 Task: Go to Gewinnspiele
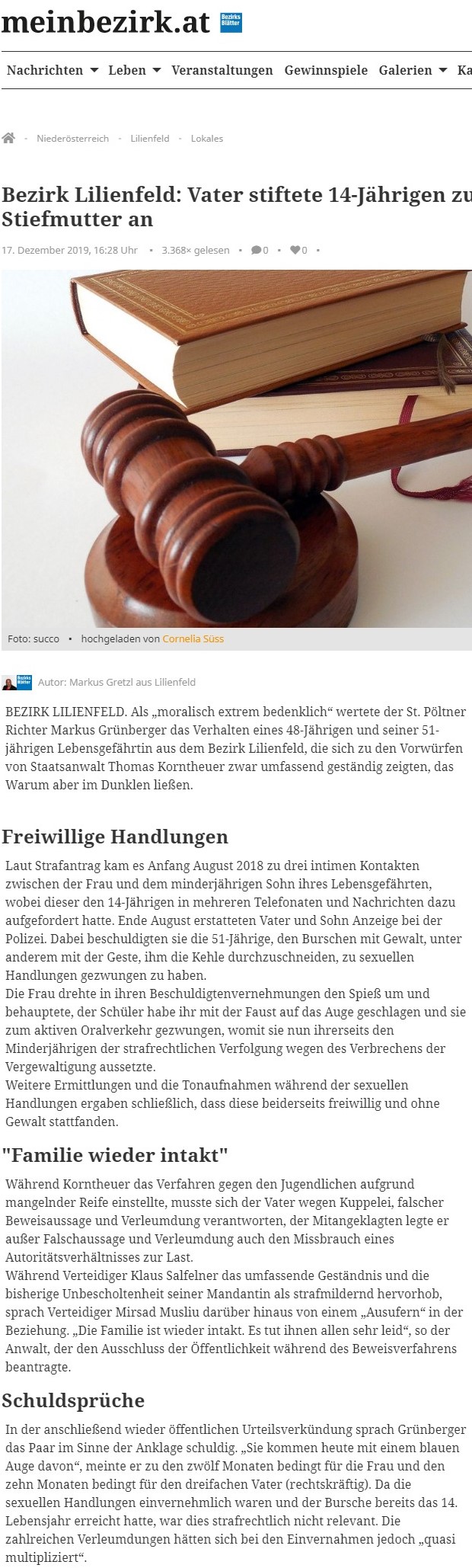(x=326, y=70)
